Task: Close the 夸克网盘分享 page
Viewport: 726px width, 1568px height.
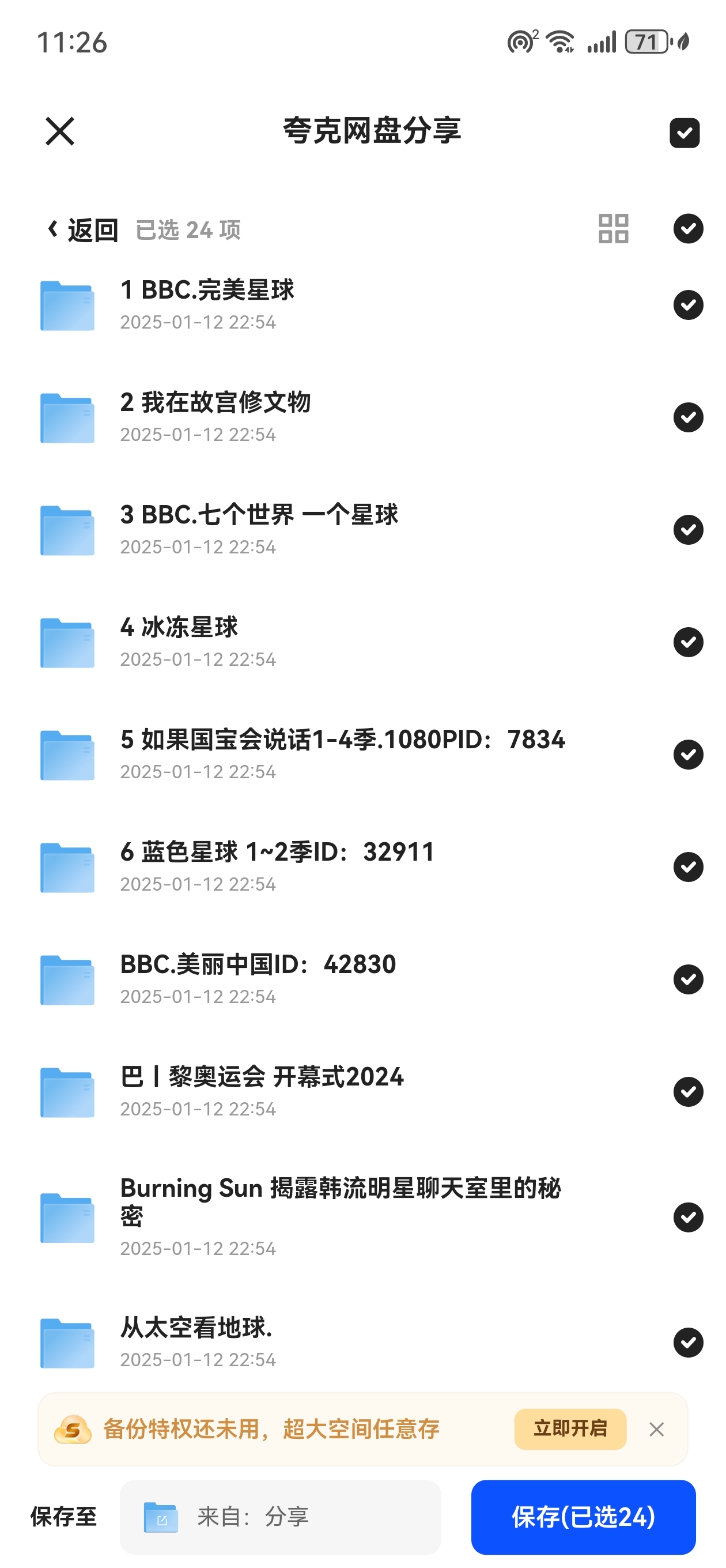Action: tap(60, 131)
